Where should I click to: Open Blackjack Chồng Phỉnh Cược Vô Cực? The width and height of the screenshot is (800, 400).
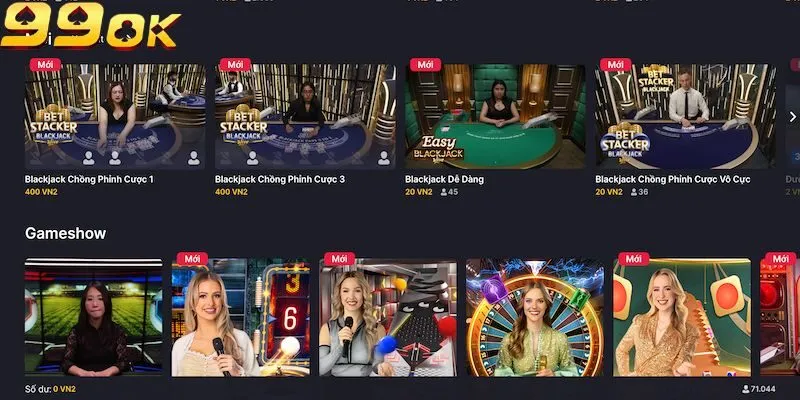685,117
